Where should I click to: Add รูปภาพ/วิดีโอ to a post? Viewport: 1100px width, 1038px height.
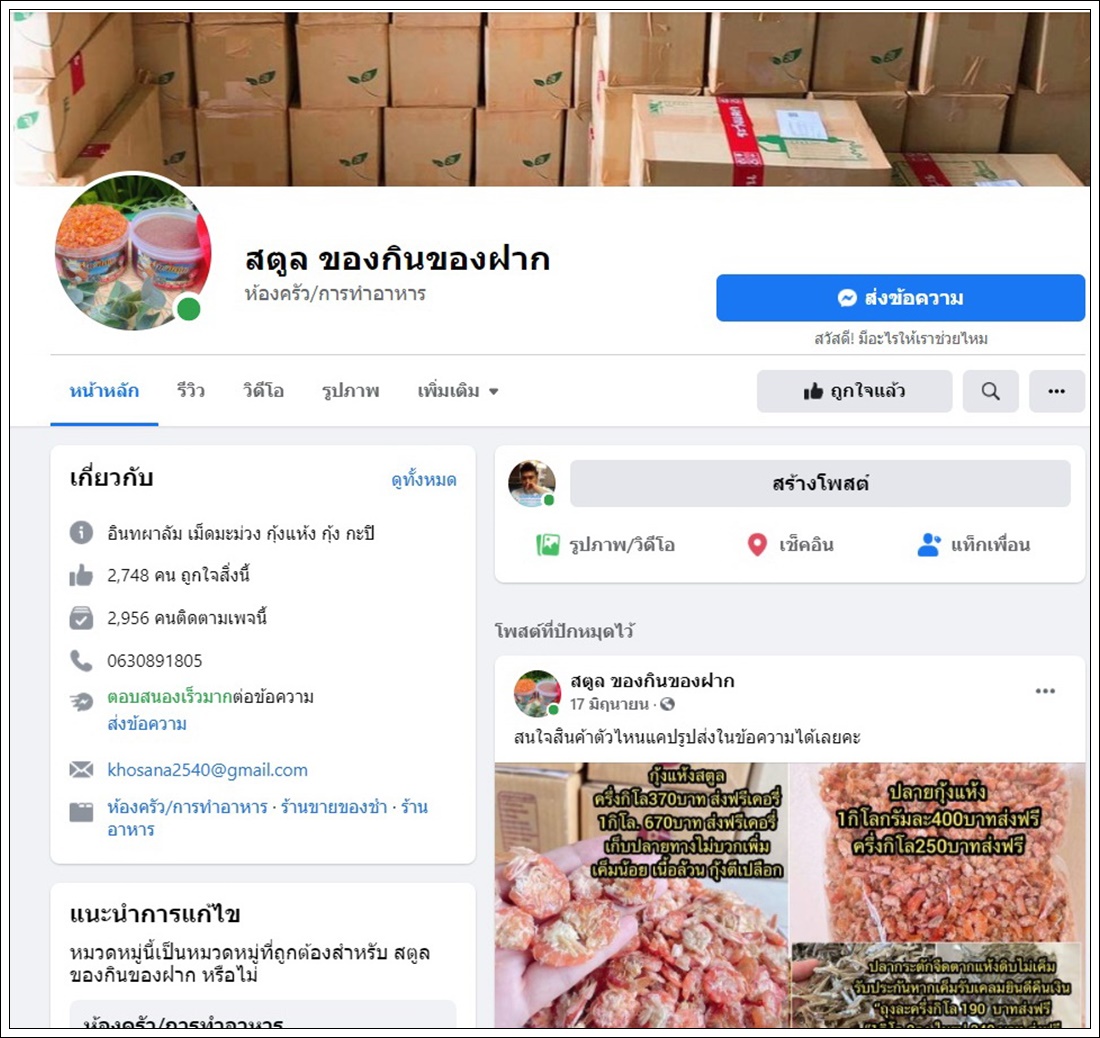pyautogui.click(x=606, y=545)
